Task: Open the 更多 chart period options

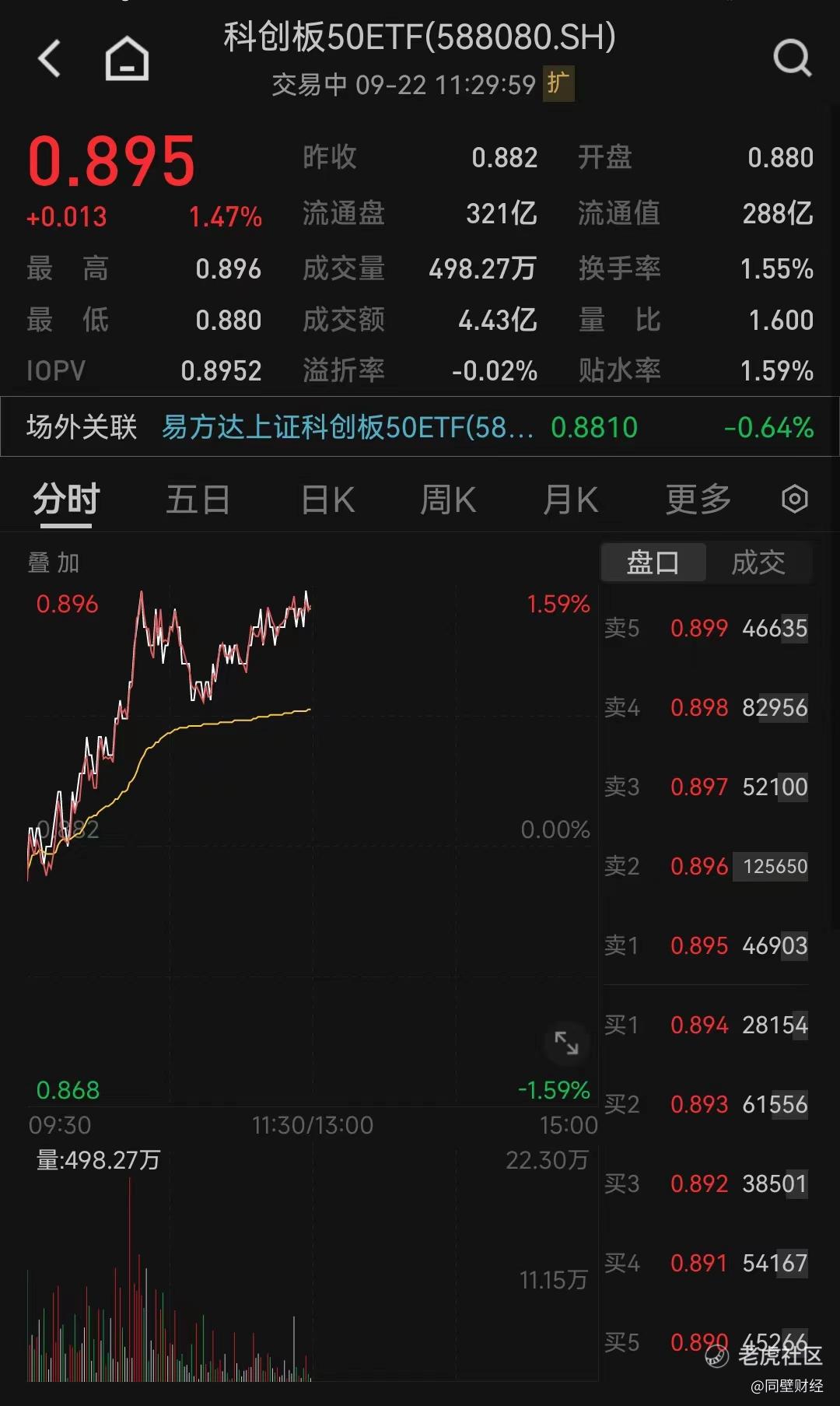Action: [698, 500]
